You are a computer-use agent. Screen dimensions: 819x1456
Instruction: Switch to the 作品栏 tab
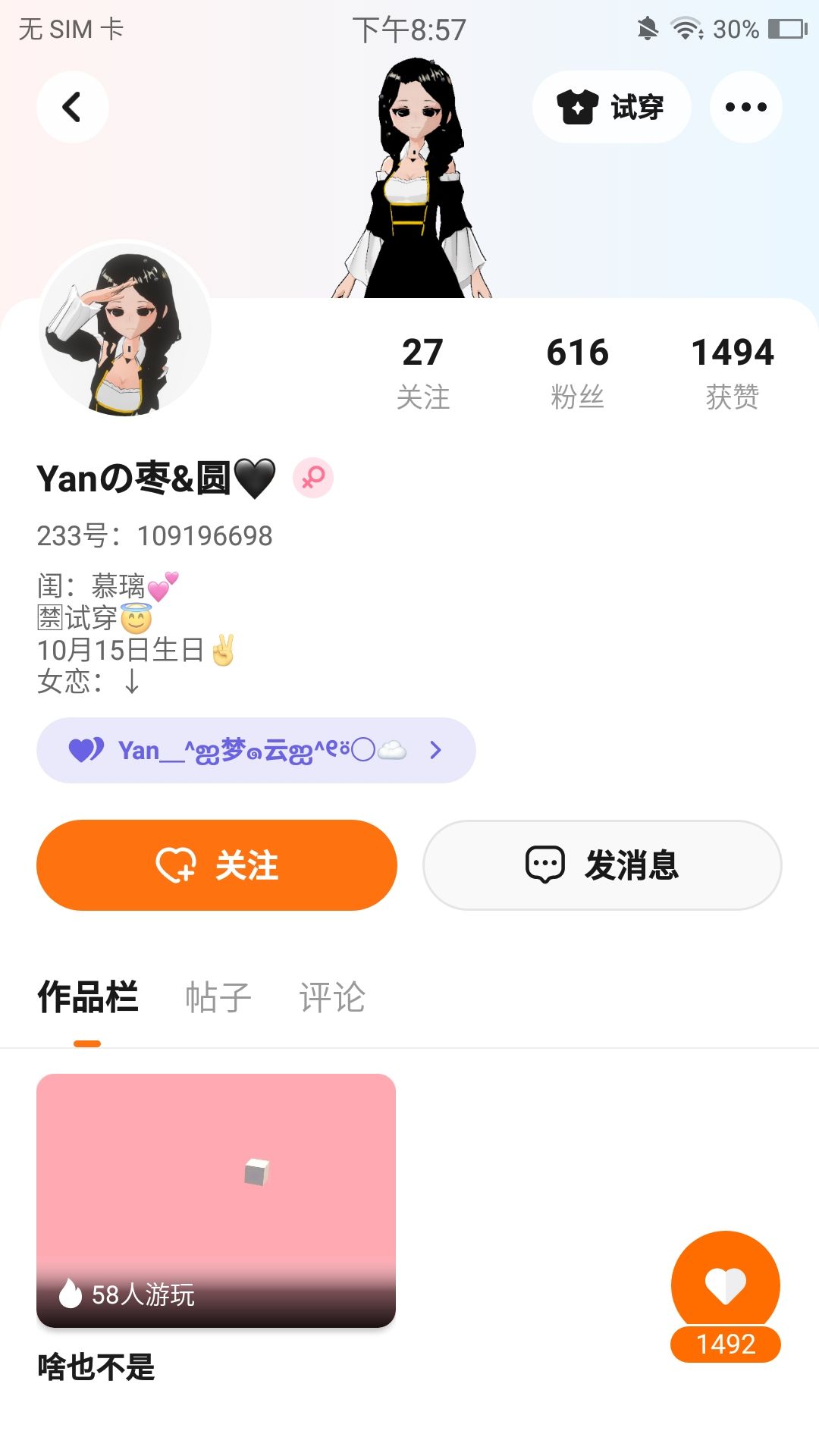(x=88, y=997)
